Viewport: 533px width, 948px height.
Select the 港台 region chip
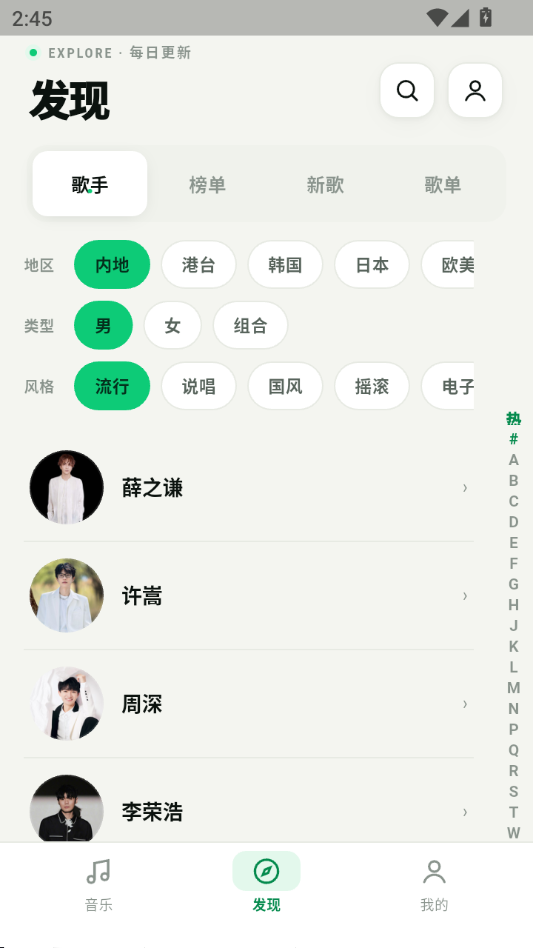[199, 265]
